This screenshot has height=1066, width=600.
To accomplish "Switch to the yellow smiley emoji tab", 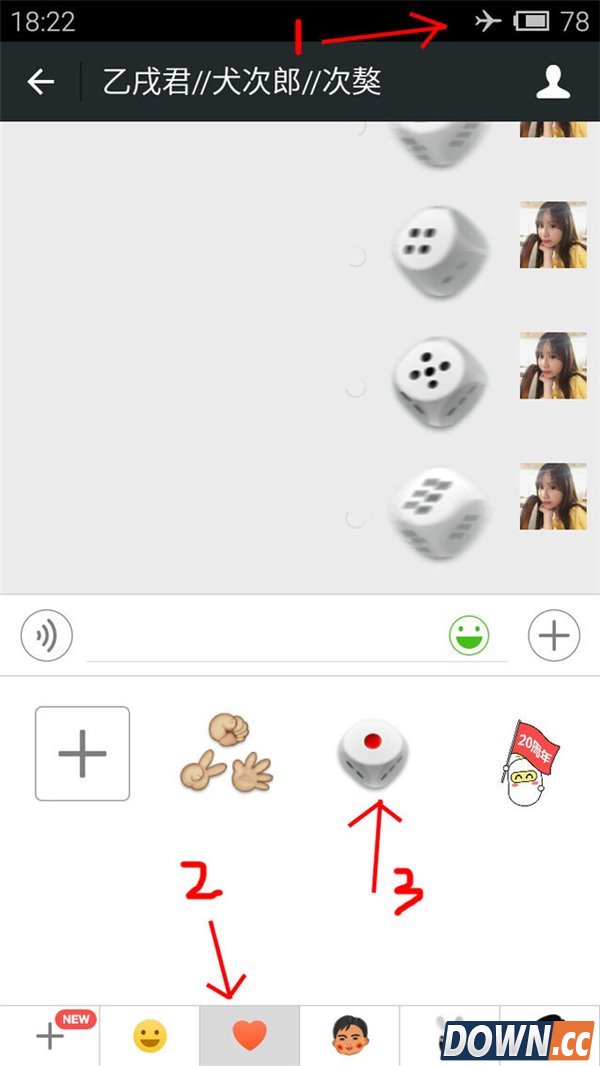I will [x=150, y=1037].
